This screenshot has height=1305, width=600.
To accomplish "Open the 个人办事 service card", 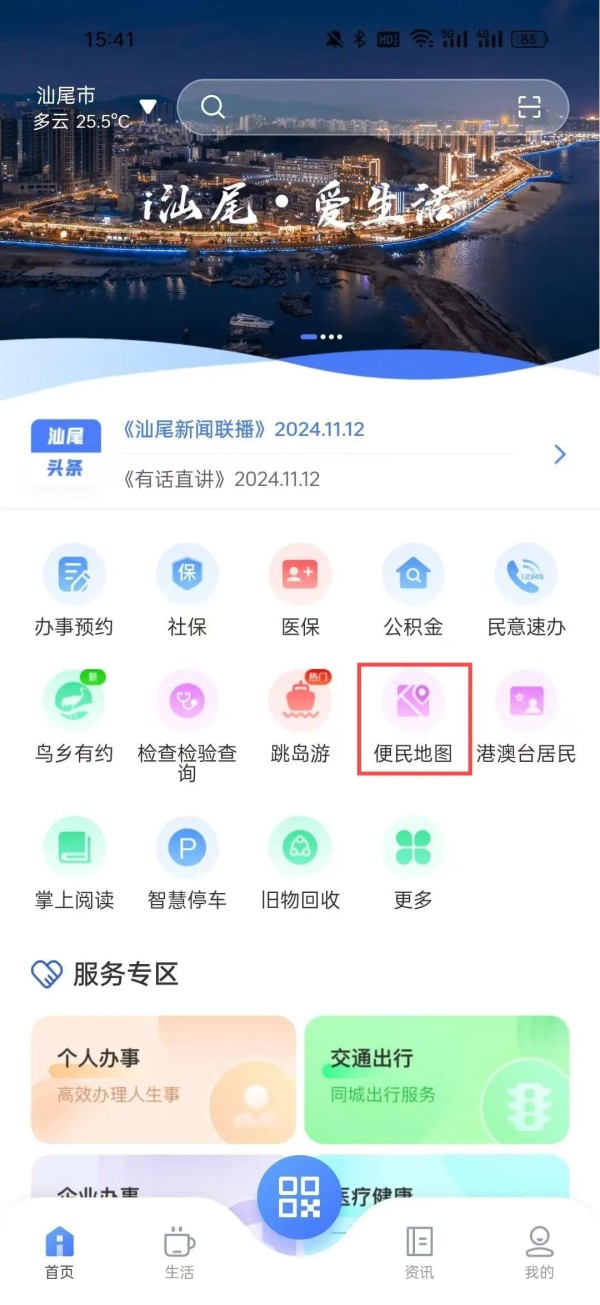I will click(164, 1080).
